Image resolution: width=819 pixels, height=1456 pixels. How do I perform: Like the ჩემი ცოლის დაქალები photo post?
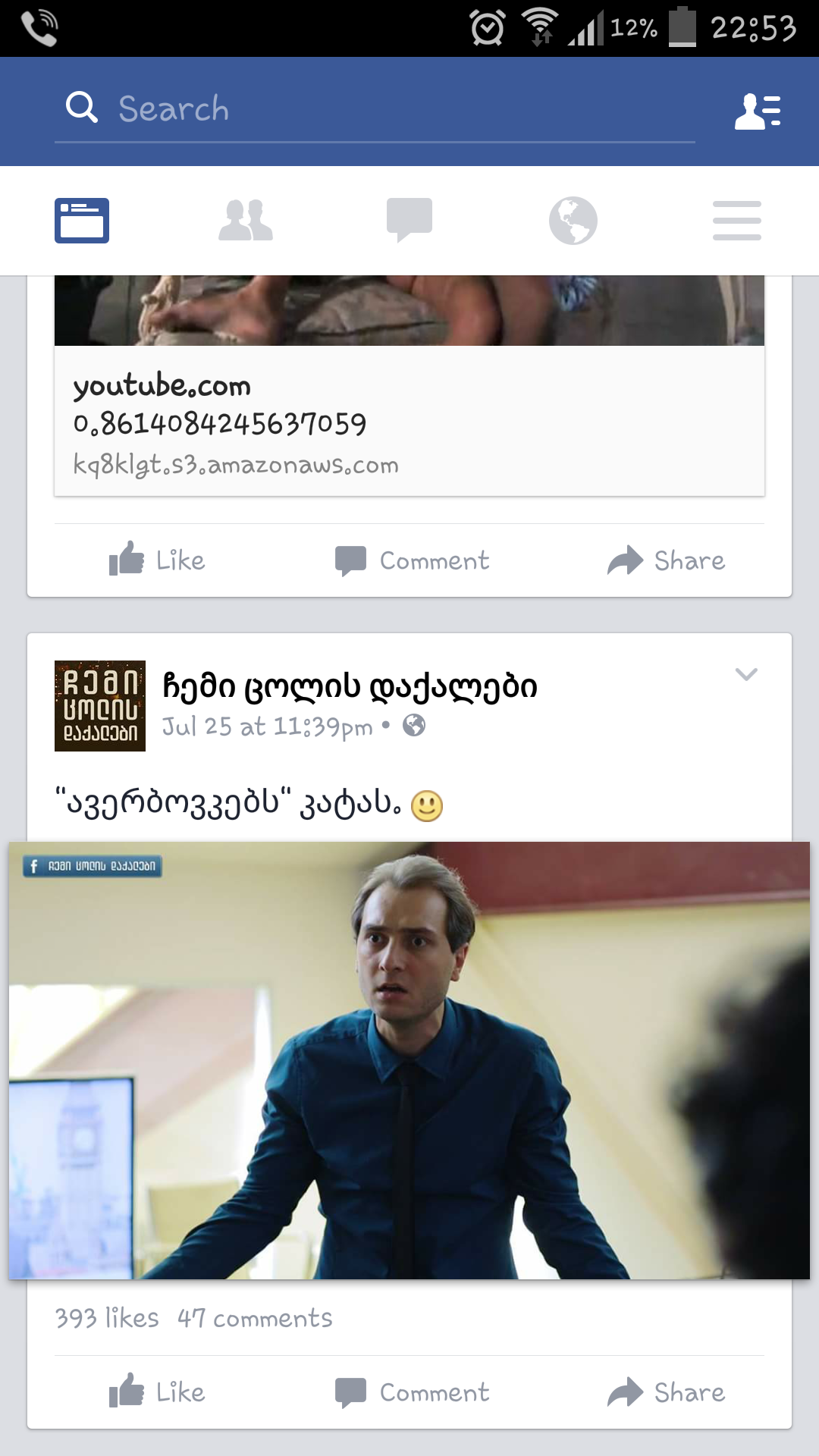point(157,1392)
